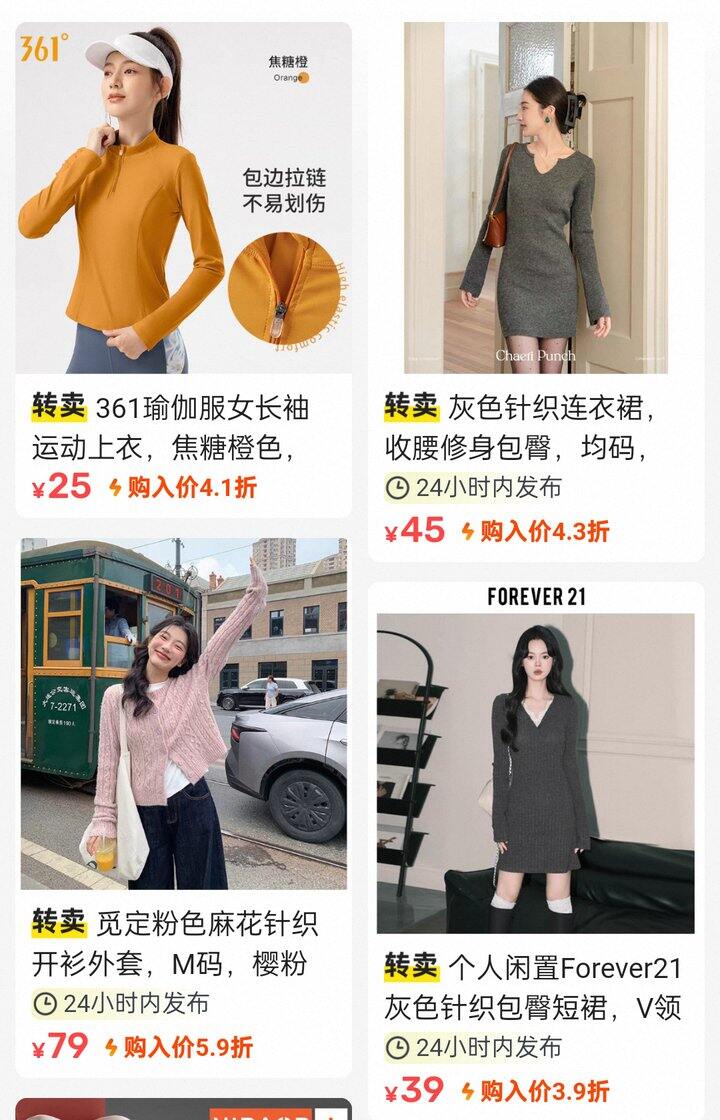Open the pink cable-knit cardigan listing
The height and width of the screenshot is (1120, 720).
[183, 715]
